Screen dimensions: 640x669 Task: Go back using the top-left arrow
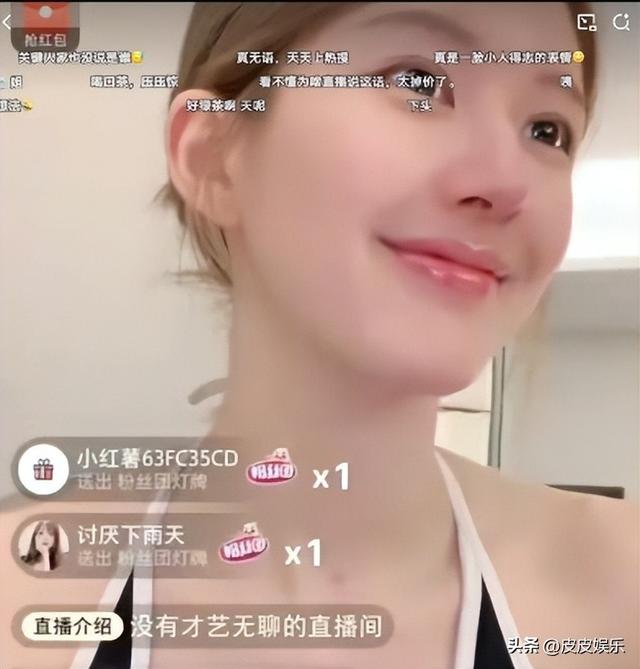(x=7, y=21)
